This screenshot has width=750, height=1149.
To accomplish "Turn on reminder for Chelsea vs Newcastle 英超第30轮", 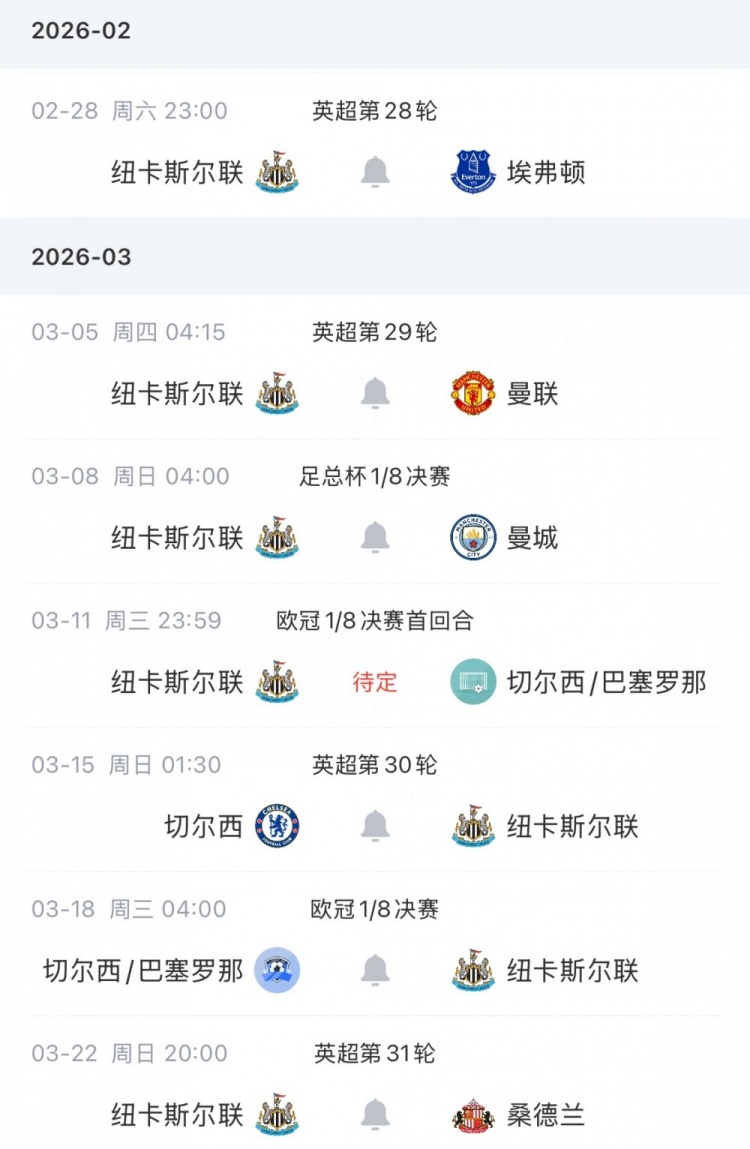I will [375, 826].
